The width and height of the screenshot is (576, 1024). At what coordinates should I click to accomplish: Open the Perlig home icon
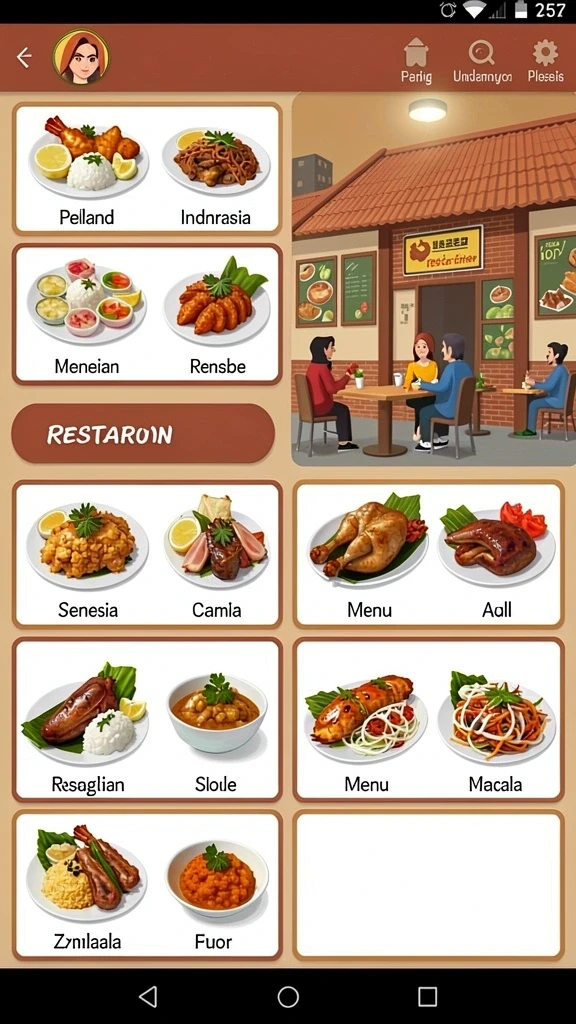416,60
